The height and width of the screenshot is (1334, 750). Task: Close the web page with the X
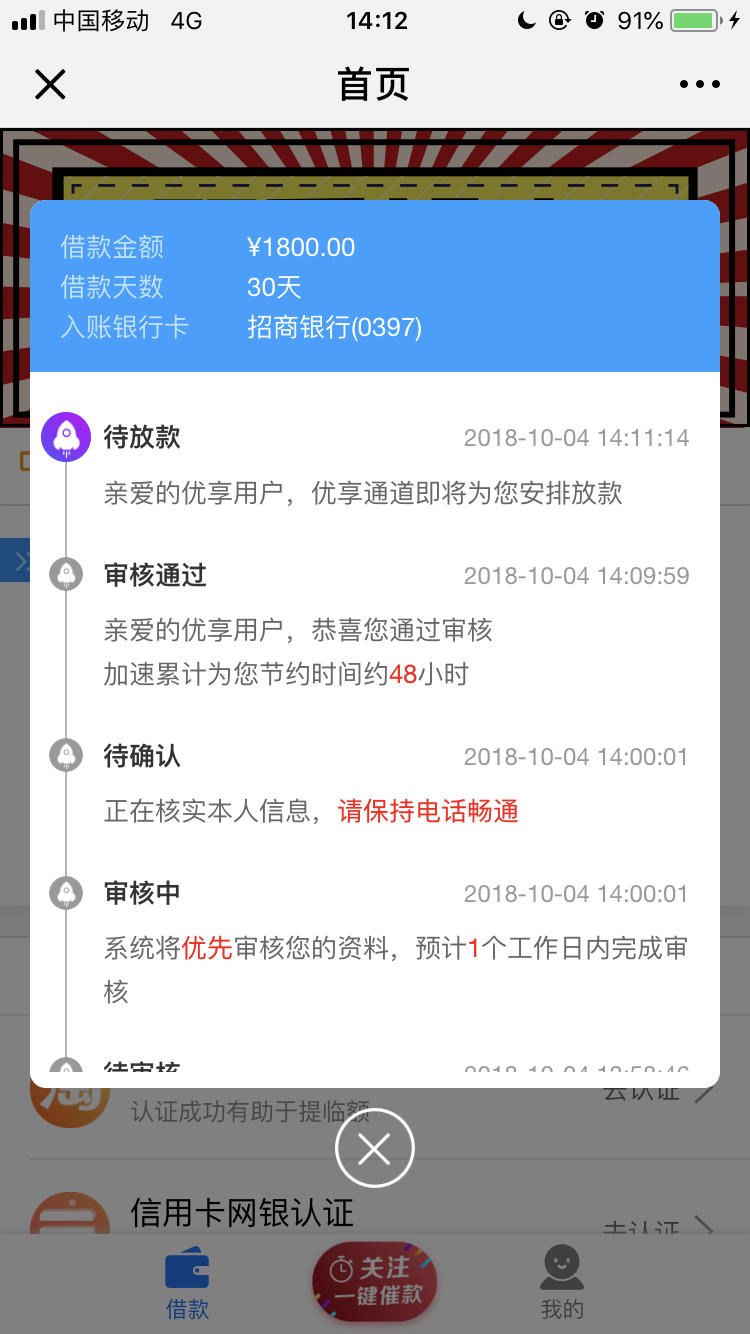coord(50,85)
